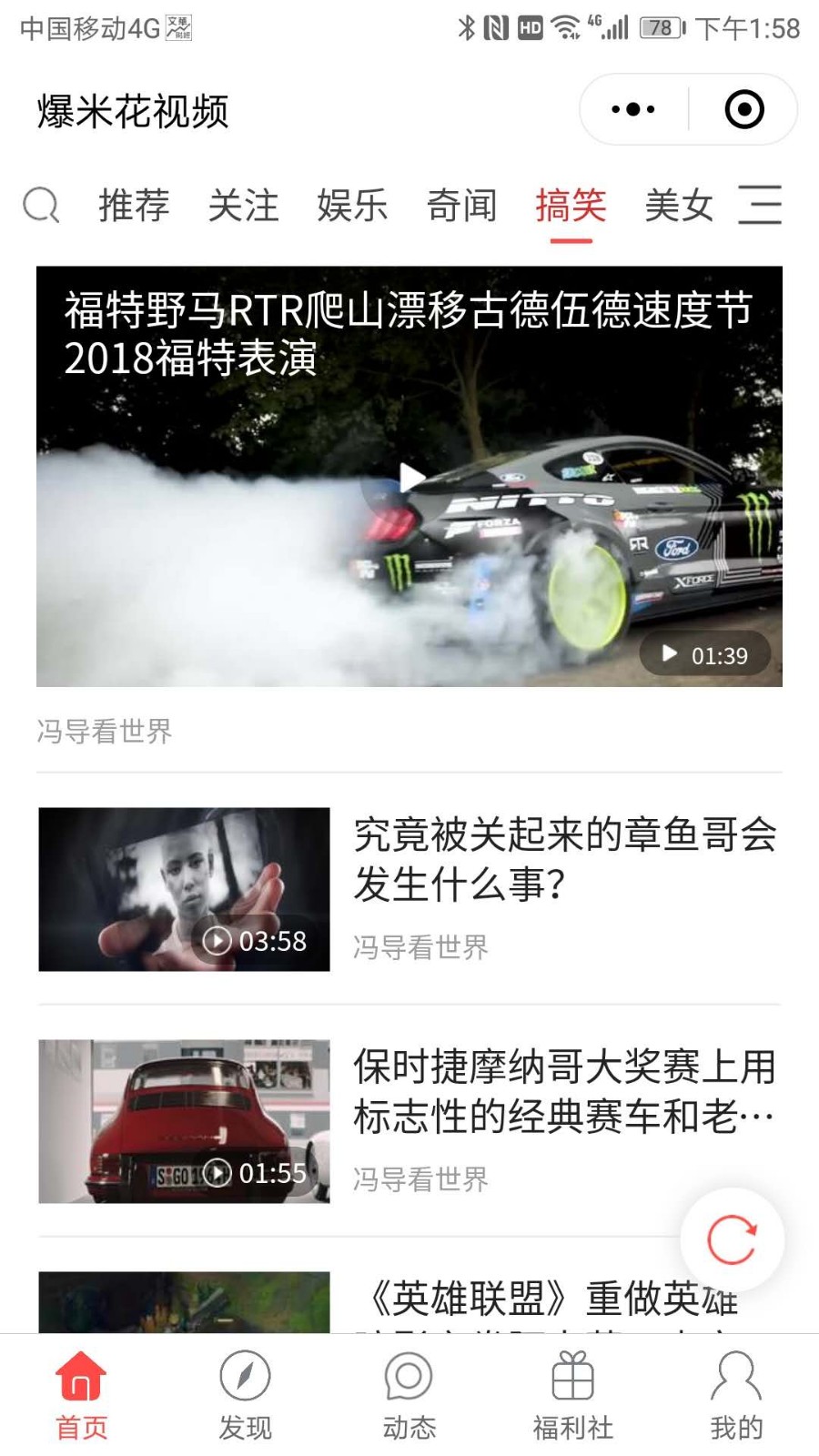Switch to the 美女 tab
819x1456 pixels.
679,205
